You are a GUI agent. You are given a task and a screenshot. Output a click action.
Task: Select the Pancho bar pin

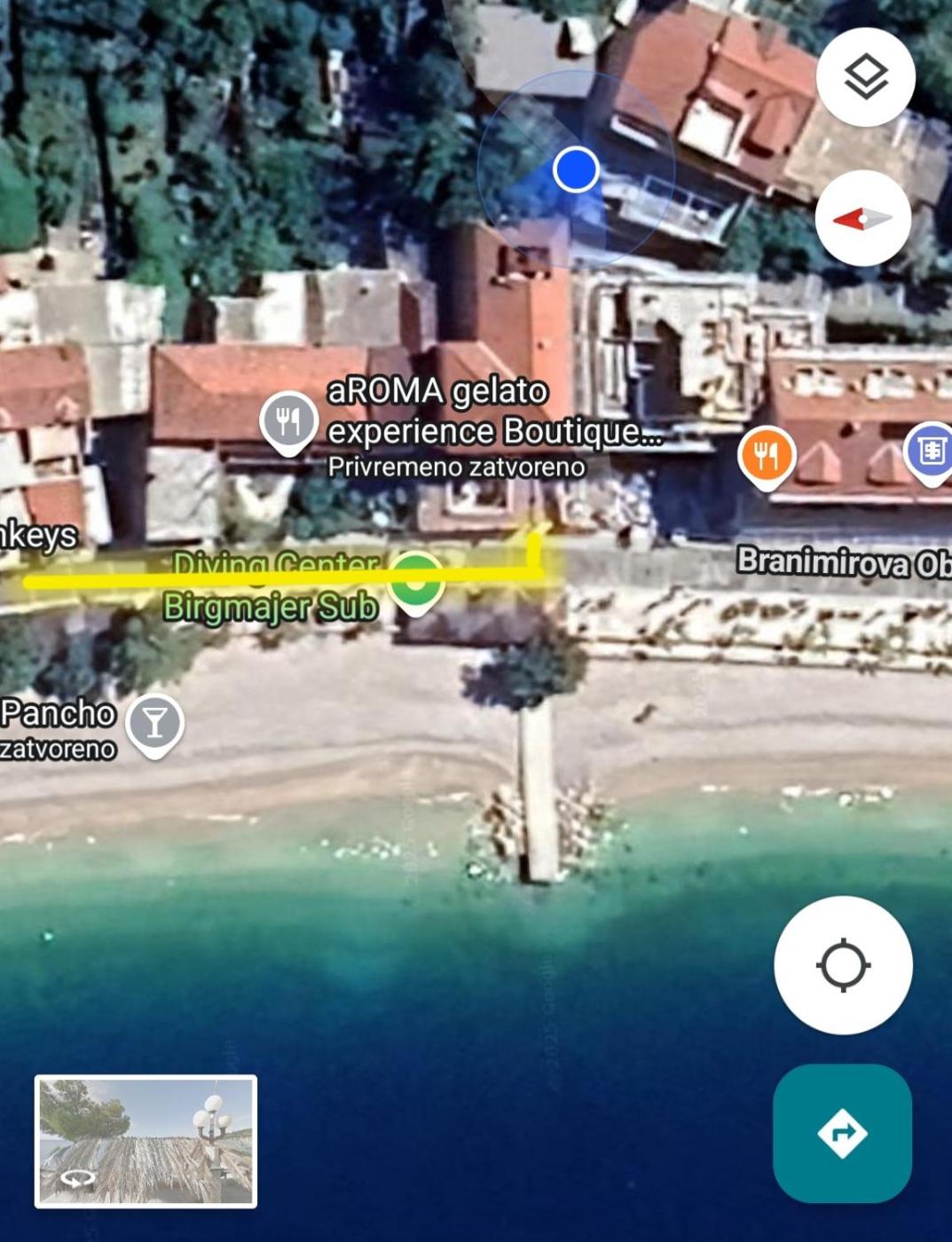pos(155,723)
